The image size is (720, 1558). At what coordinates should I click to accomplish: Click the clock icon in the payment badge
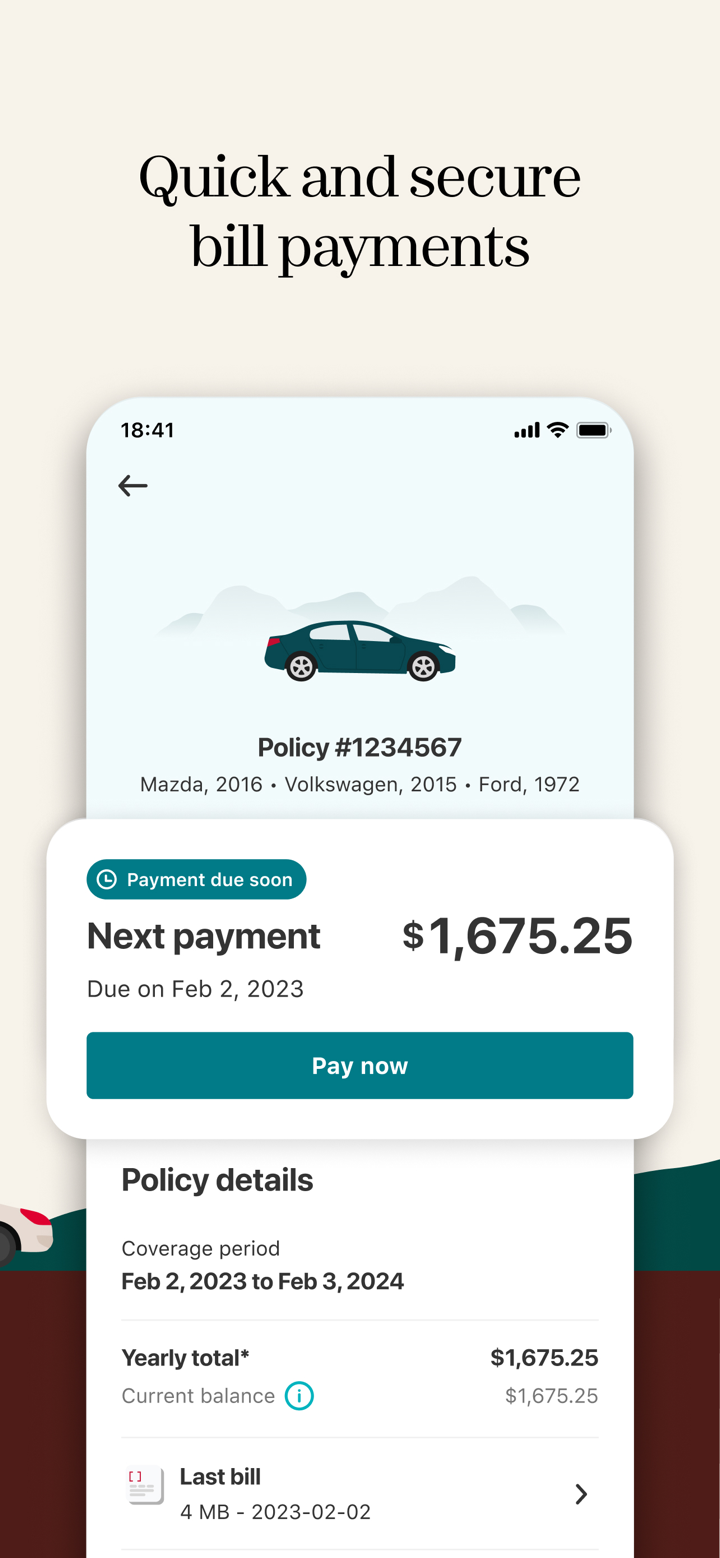coord(106,879)
